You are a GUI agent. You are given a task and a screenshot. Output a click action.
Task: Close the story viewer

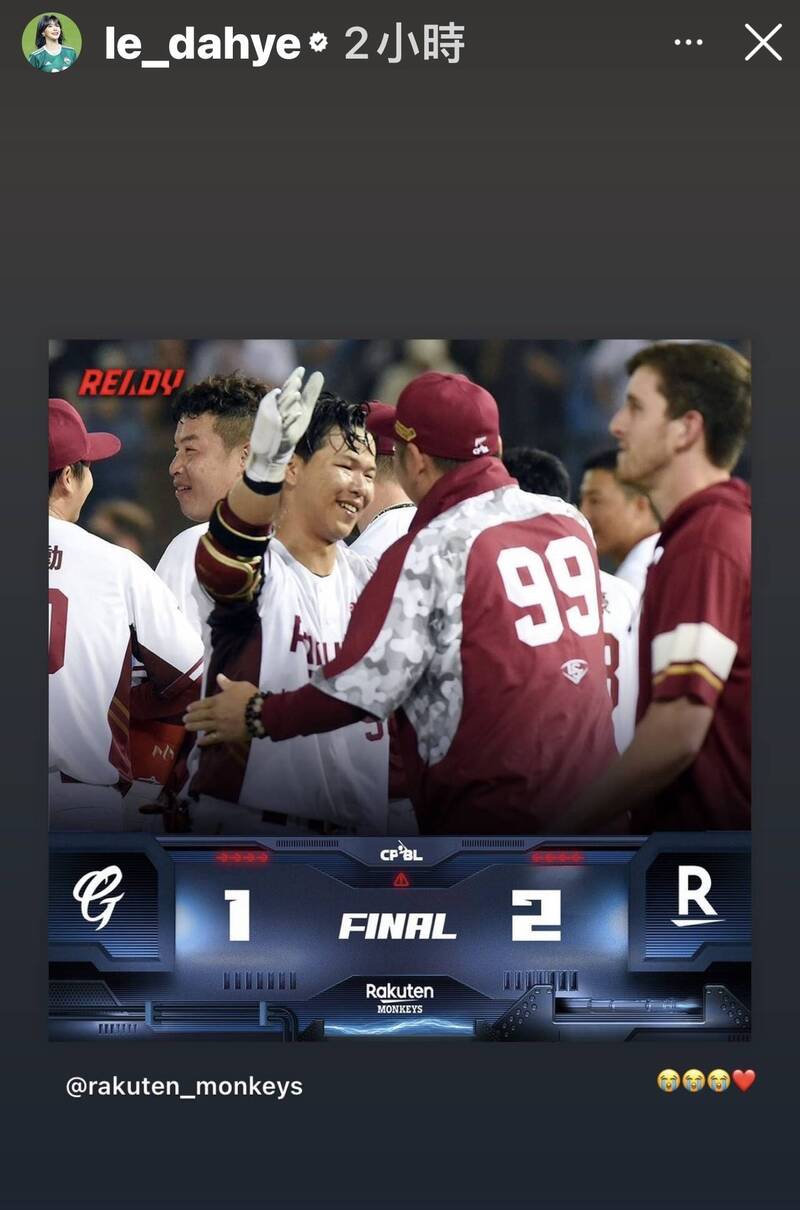763,43
